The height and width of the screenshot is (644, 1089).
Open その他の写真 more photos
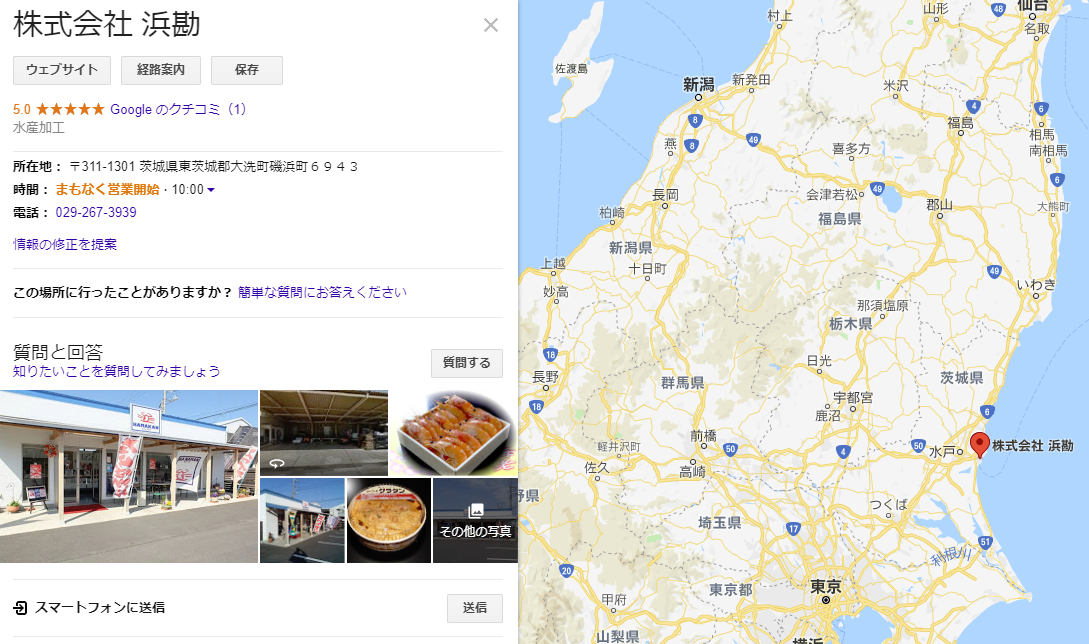coord(476,520)
